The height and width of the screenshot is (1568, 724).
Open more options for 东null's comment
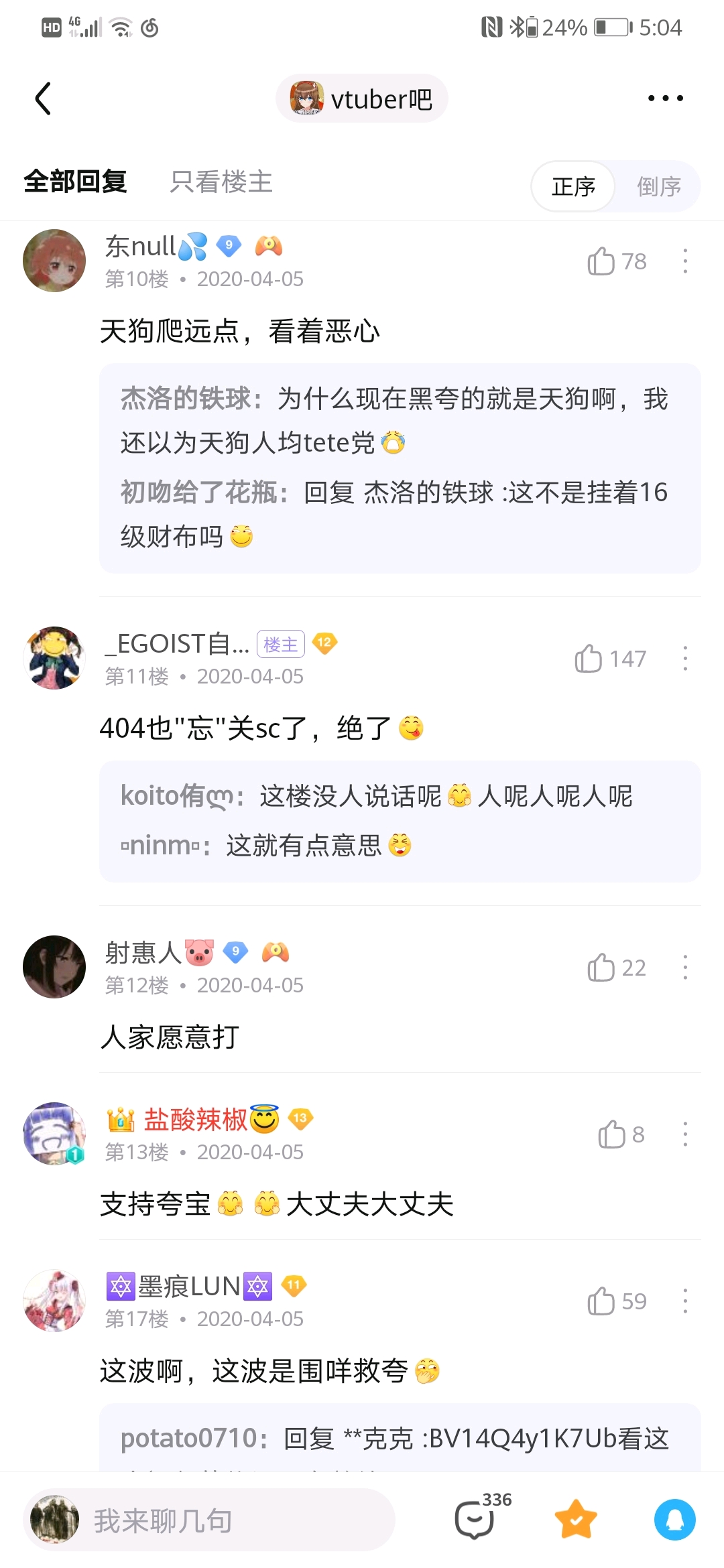click(x=685, y=261)
